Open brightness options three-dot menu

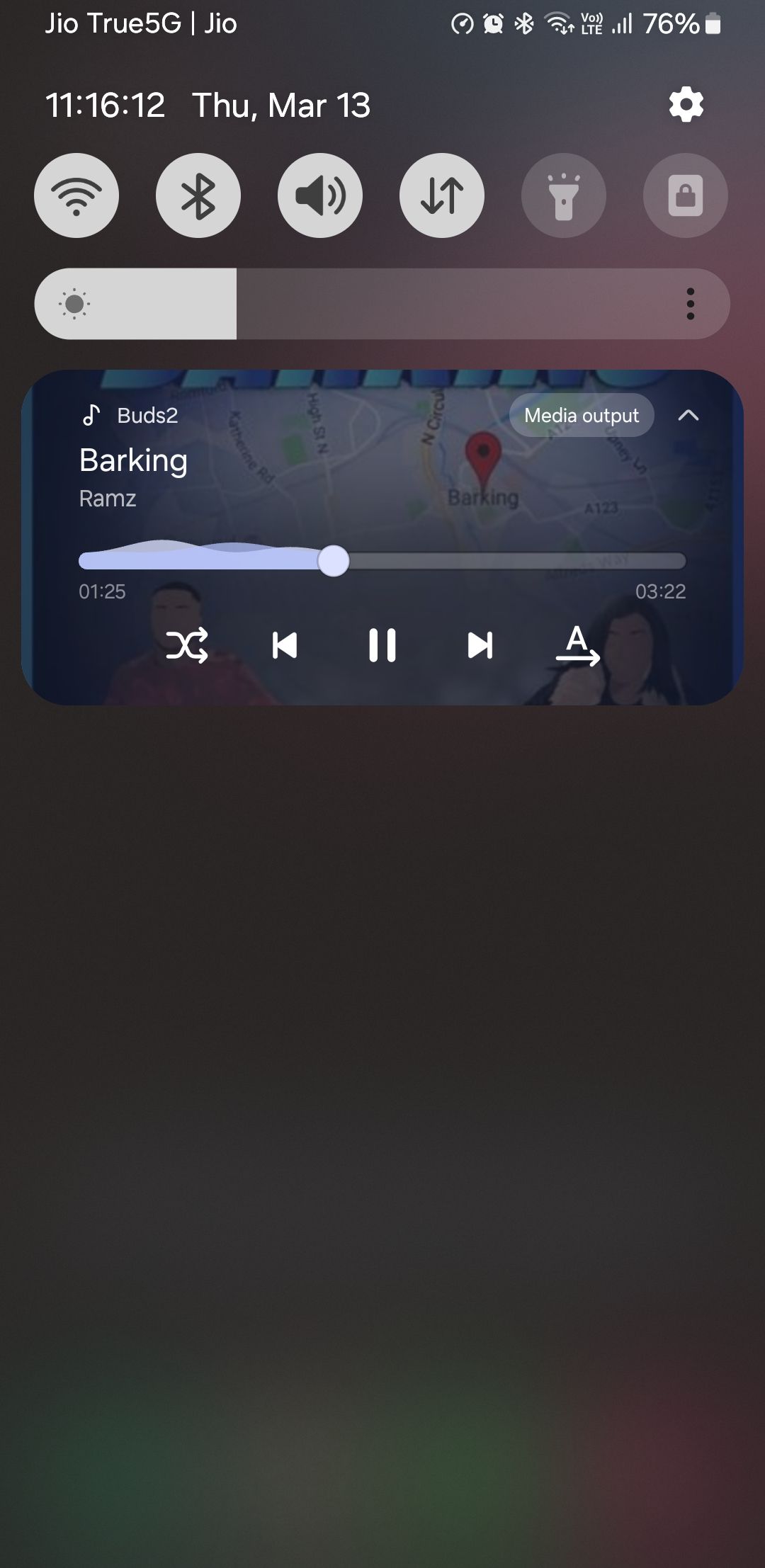(x=690, y=304)
